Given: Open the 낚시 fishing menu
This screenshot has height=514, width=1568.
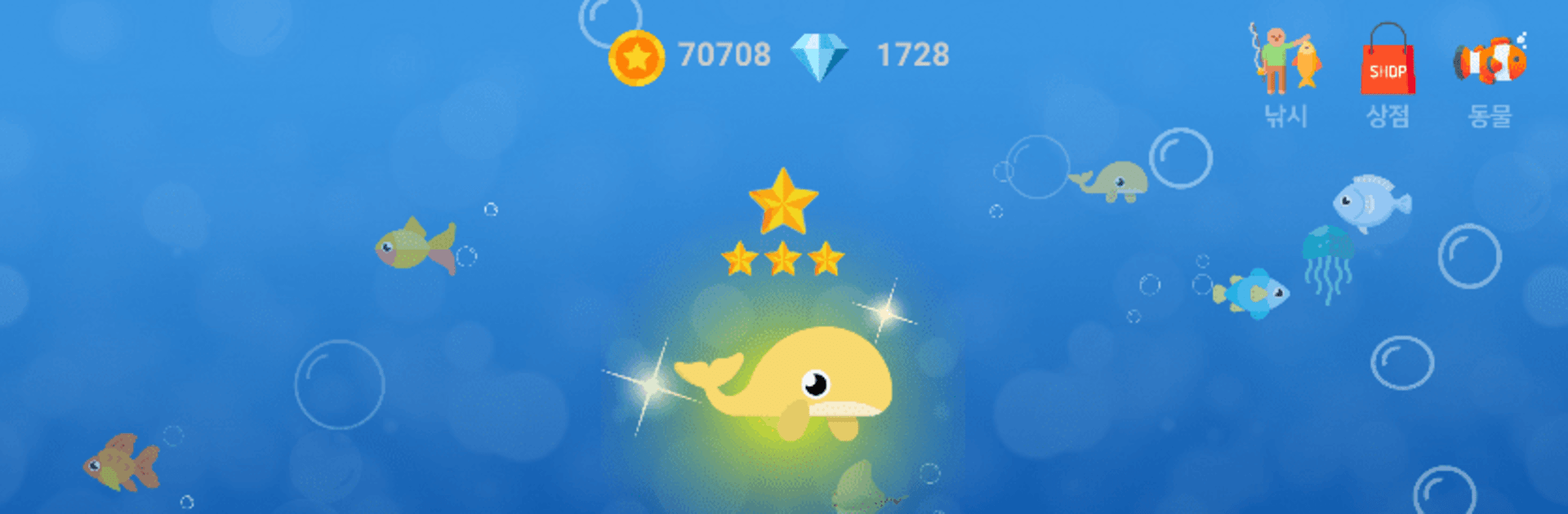Looking at the screenshot, I should click(x=1286, y=73).
